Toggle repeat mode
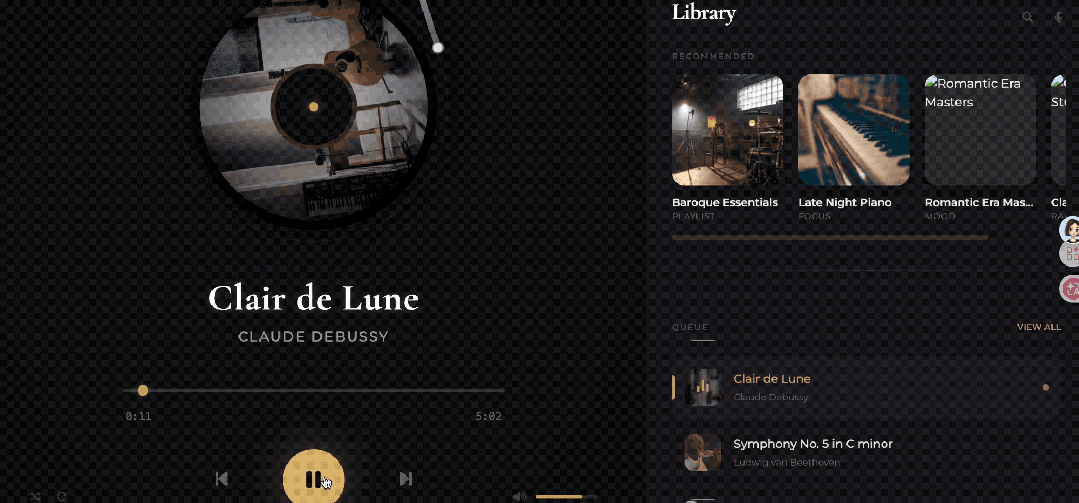Image resolution: width=1079 pixels, height=503 pixels. pos(62,496)
